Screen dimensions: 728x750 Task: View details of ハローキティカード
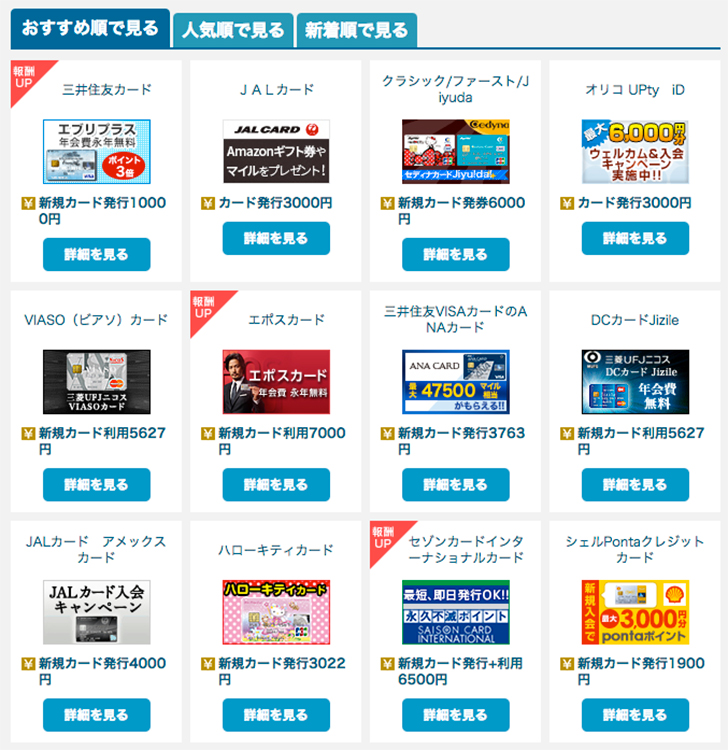(276, 715)
